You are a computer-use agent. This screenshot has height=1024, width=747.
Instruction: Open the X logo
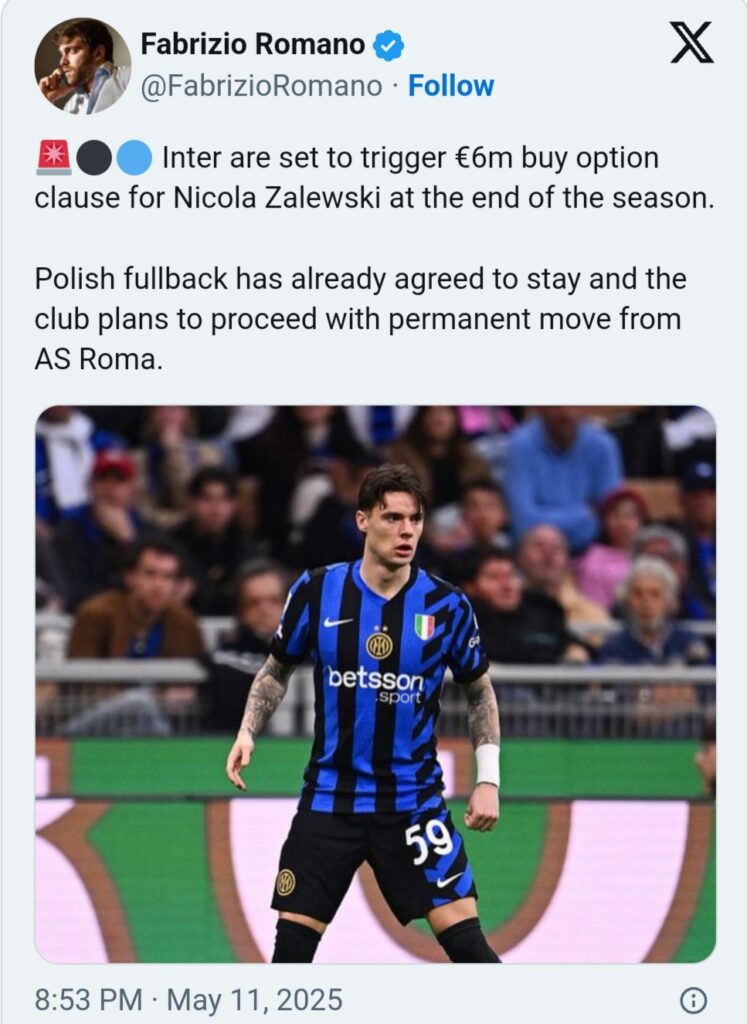691,43
